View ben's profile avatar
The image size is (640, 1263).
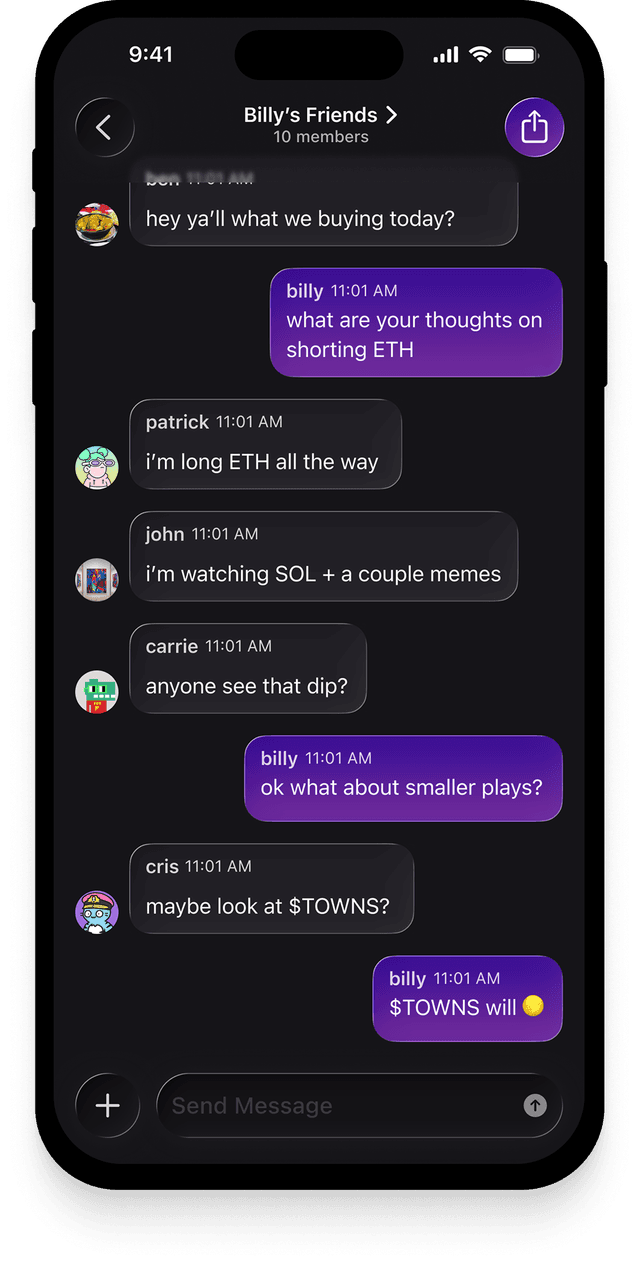point(97,223)
